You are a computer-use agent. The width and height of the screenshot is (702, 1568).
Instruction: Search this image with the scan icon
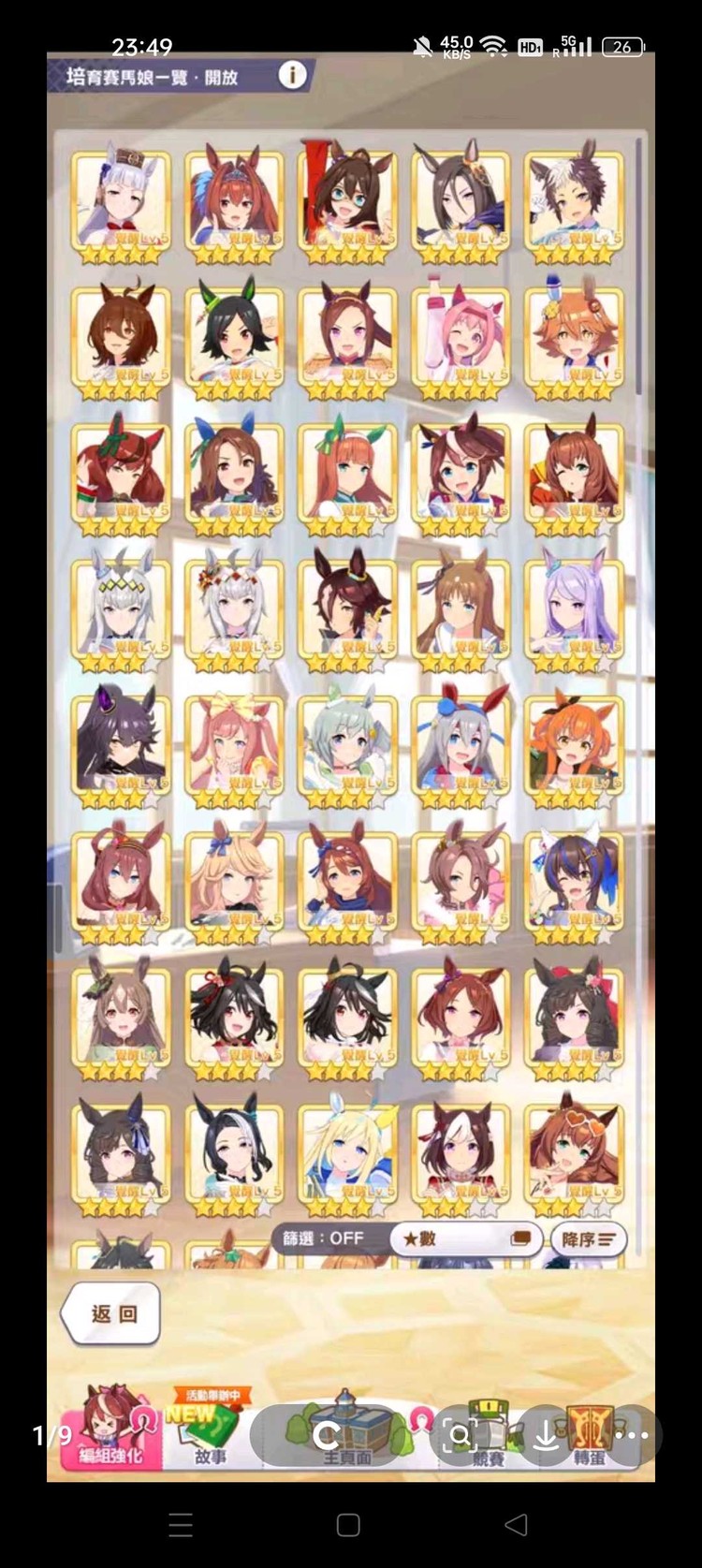point(460,1435)
